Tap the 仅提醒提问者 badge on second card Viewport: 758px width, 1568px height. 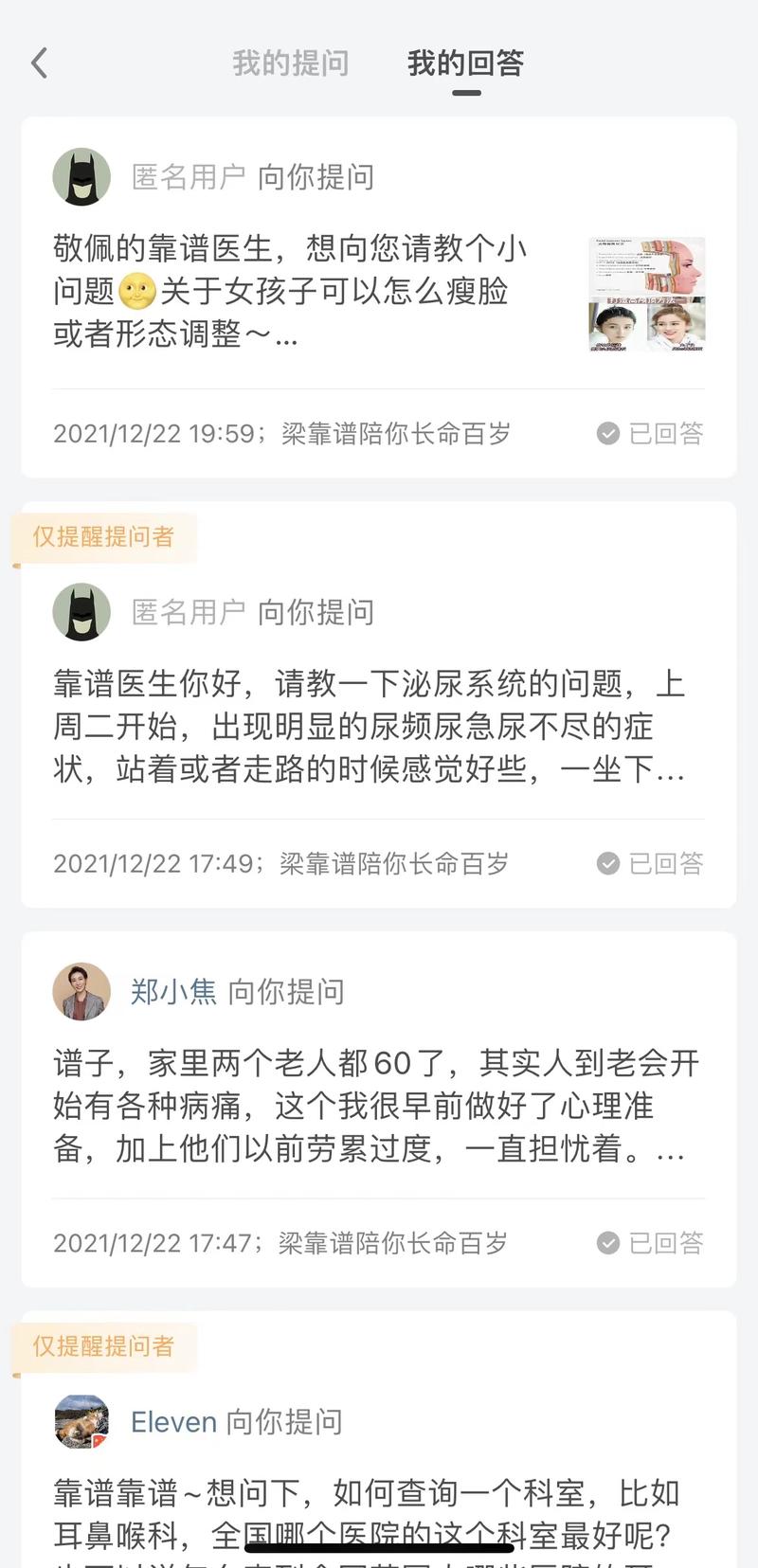point(104,536)
